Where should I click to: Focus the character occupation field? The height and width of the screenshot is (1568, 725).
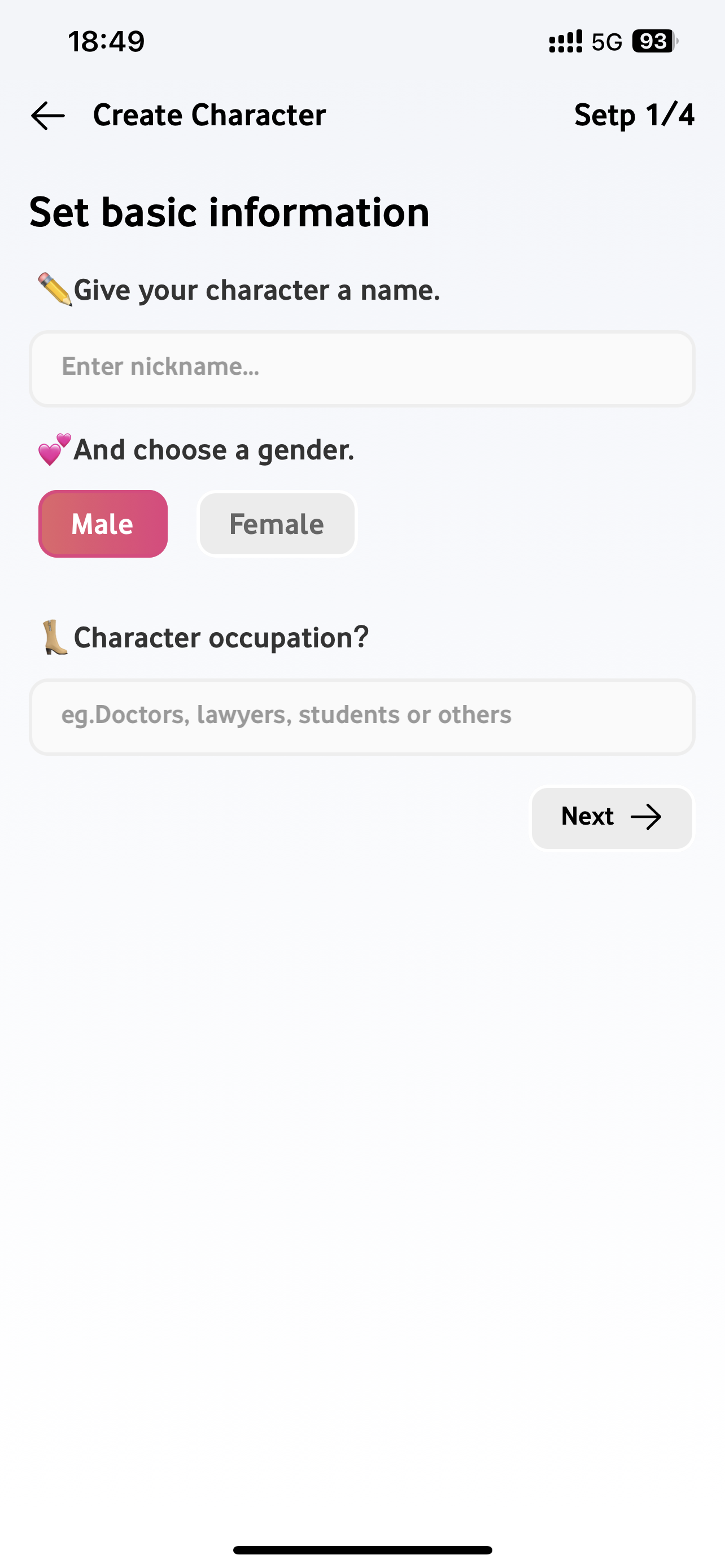(x=362, y=716)
